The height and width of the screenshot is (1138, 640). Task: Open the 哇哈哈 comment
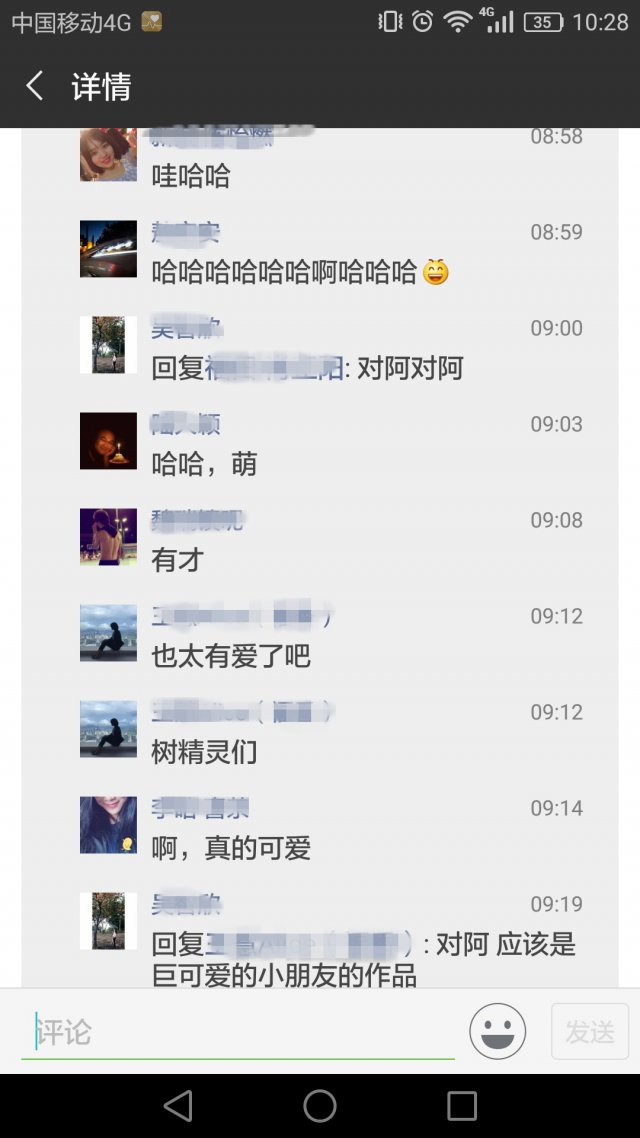(191, 176)
